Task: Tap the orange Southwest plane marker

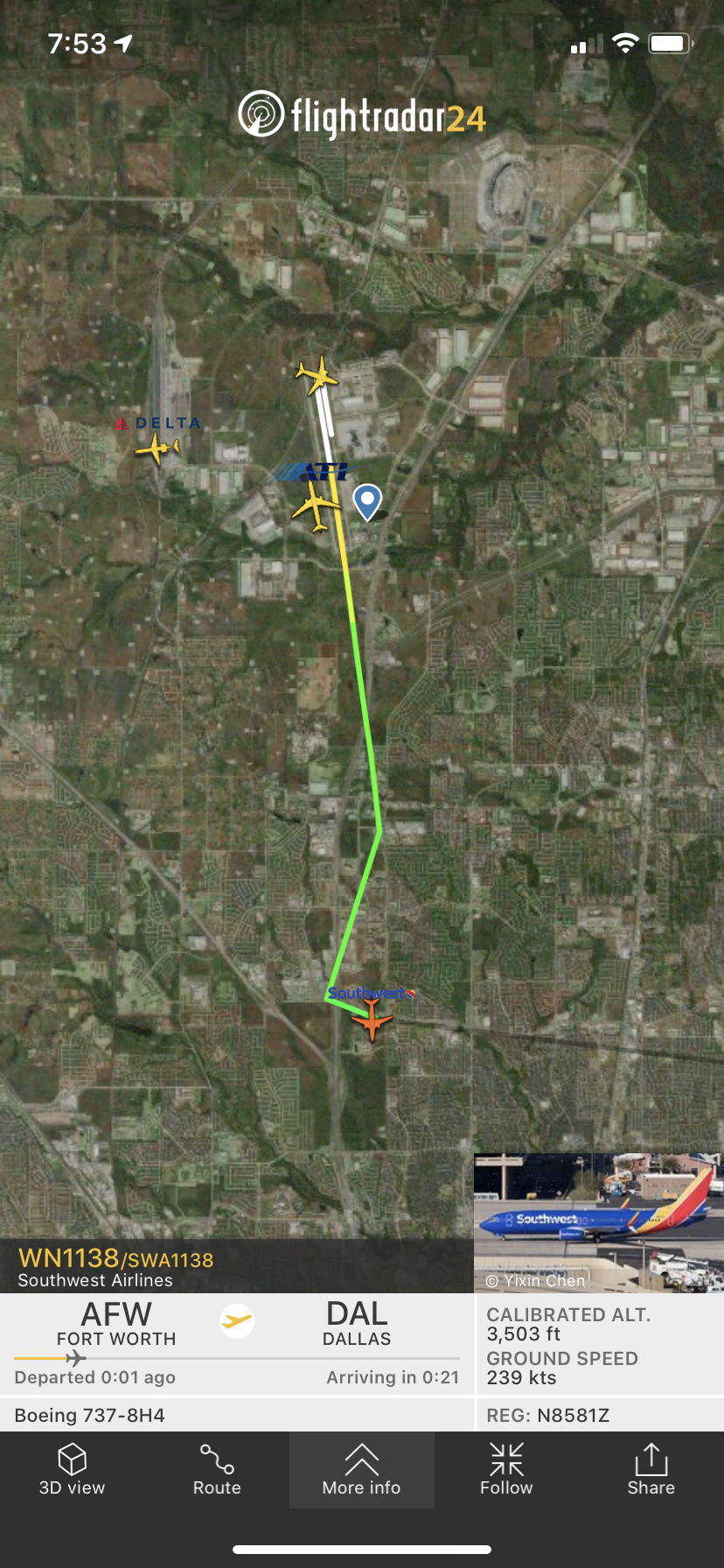Action: point(372,1019)
